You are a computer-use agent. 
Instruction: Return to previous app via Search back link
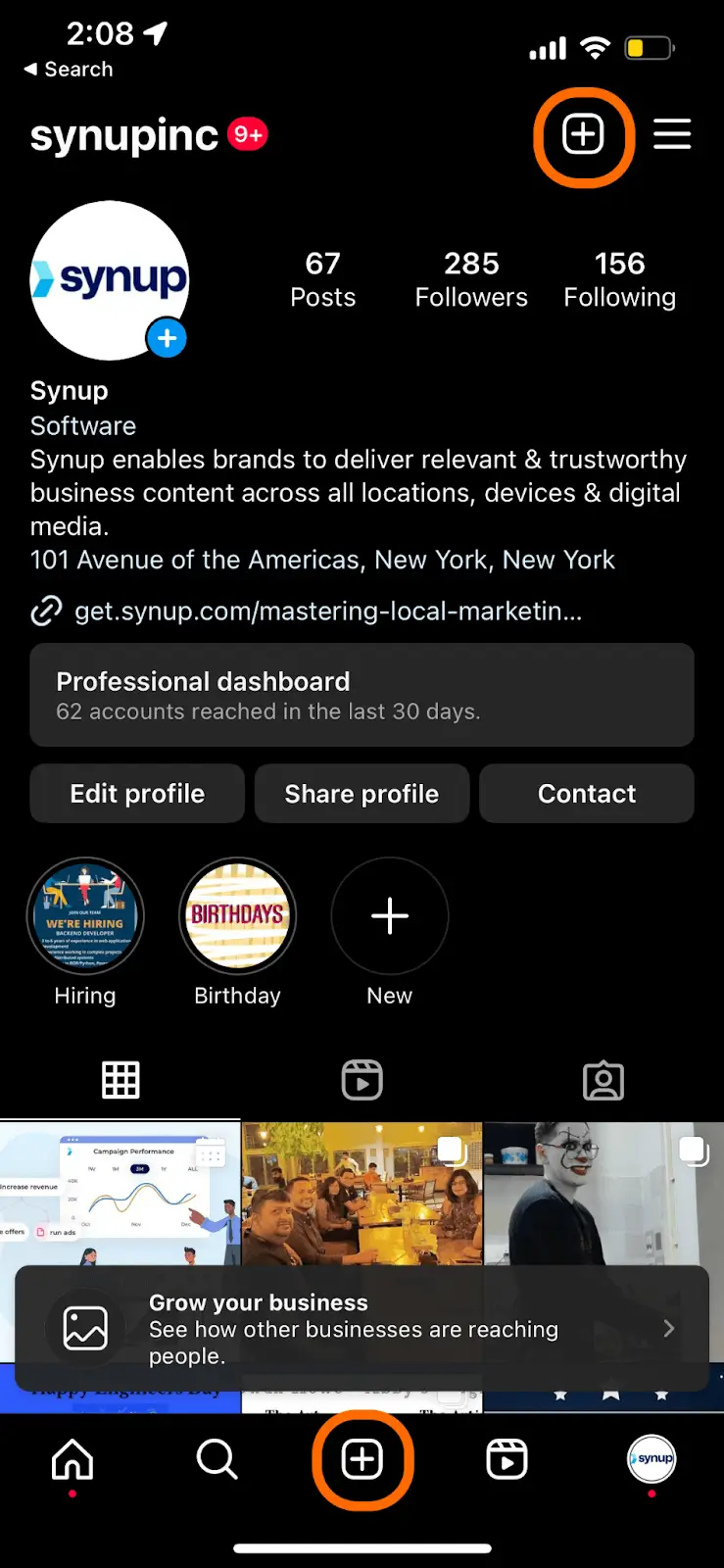click(x=69, y=70)
